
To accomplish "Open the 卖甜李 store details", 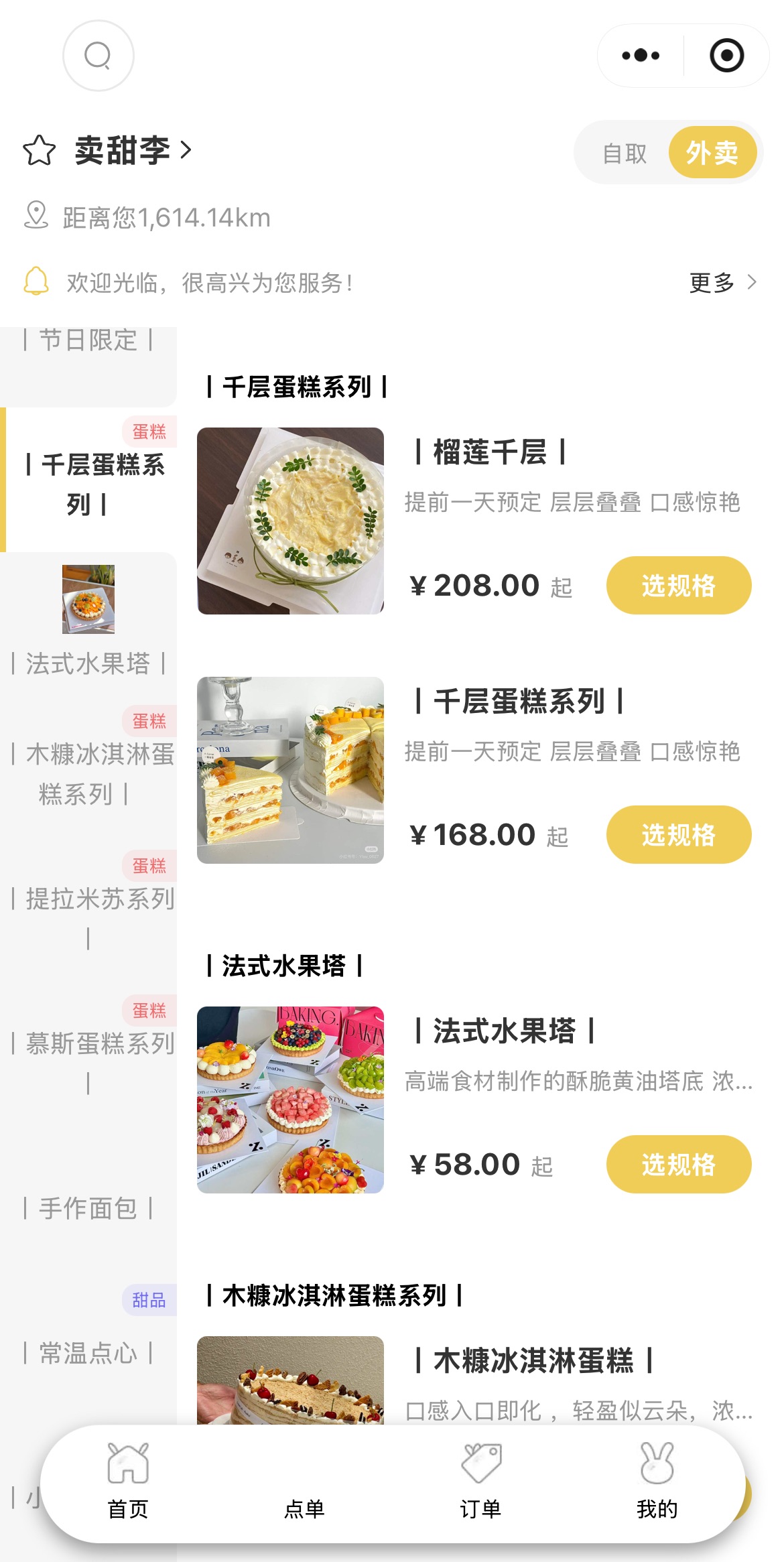I will click(x=133, y=150).
